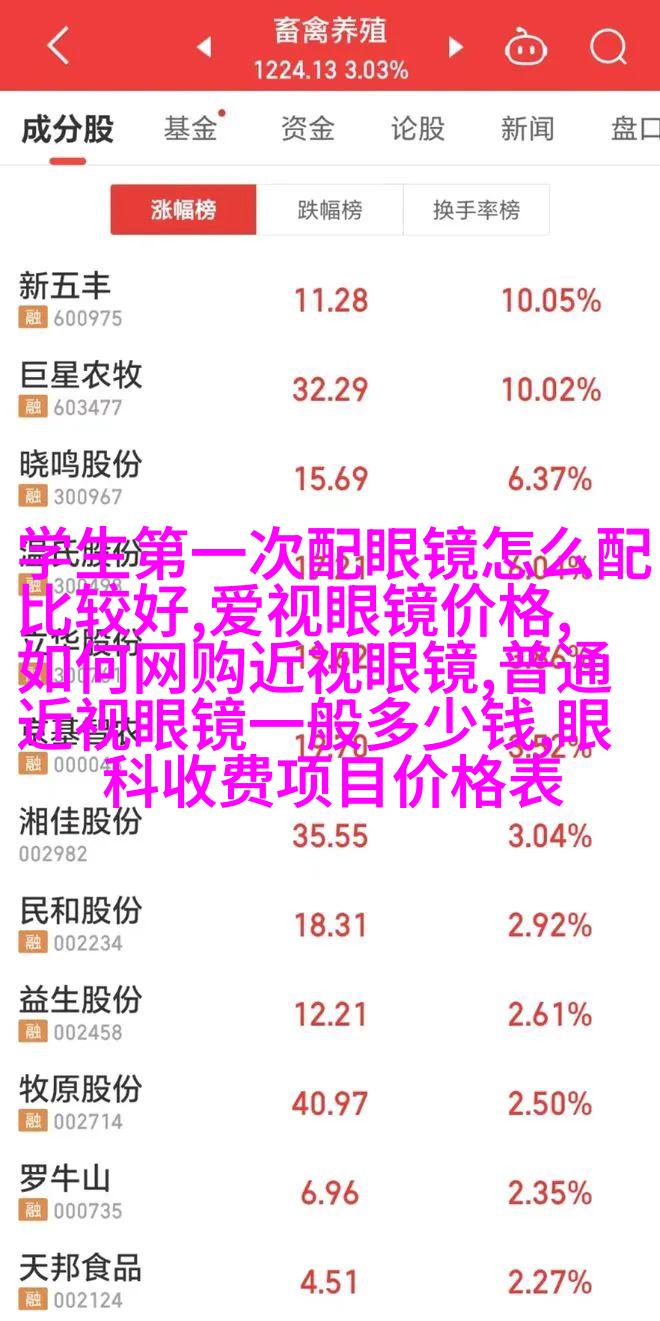
Task: Open the stock 民和股份 002234
Action: pos(80,924)
